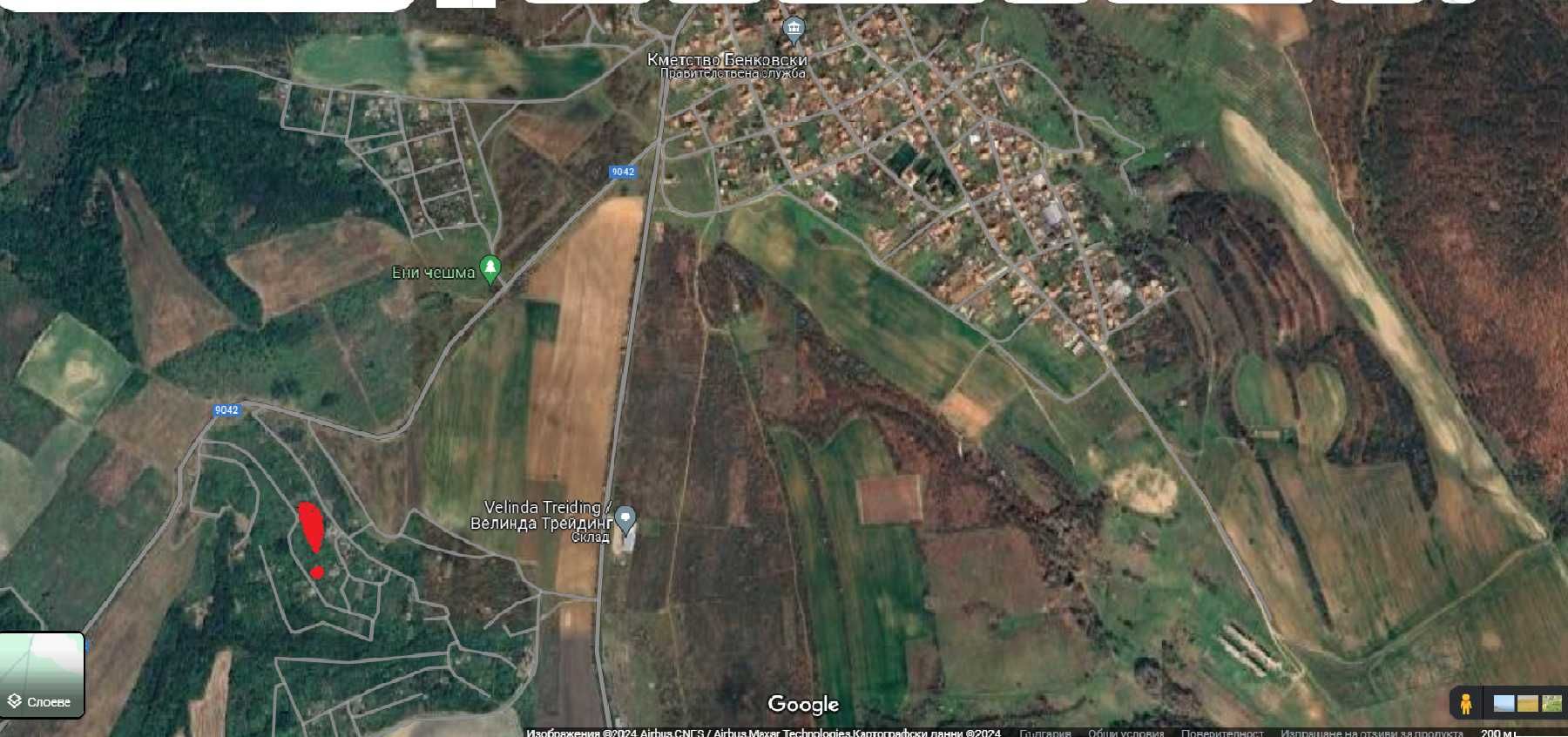The height and width of the screenshot is (737, 1568).
Task: Open the Поверителност privacy link
Action: 1222,733
